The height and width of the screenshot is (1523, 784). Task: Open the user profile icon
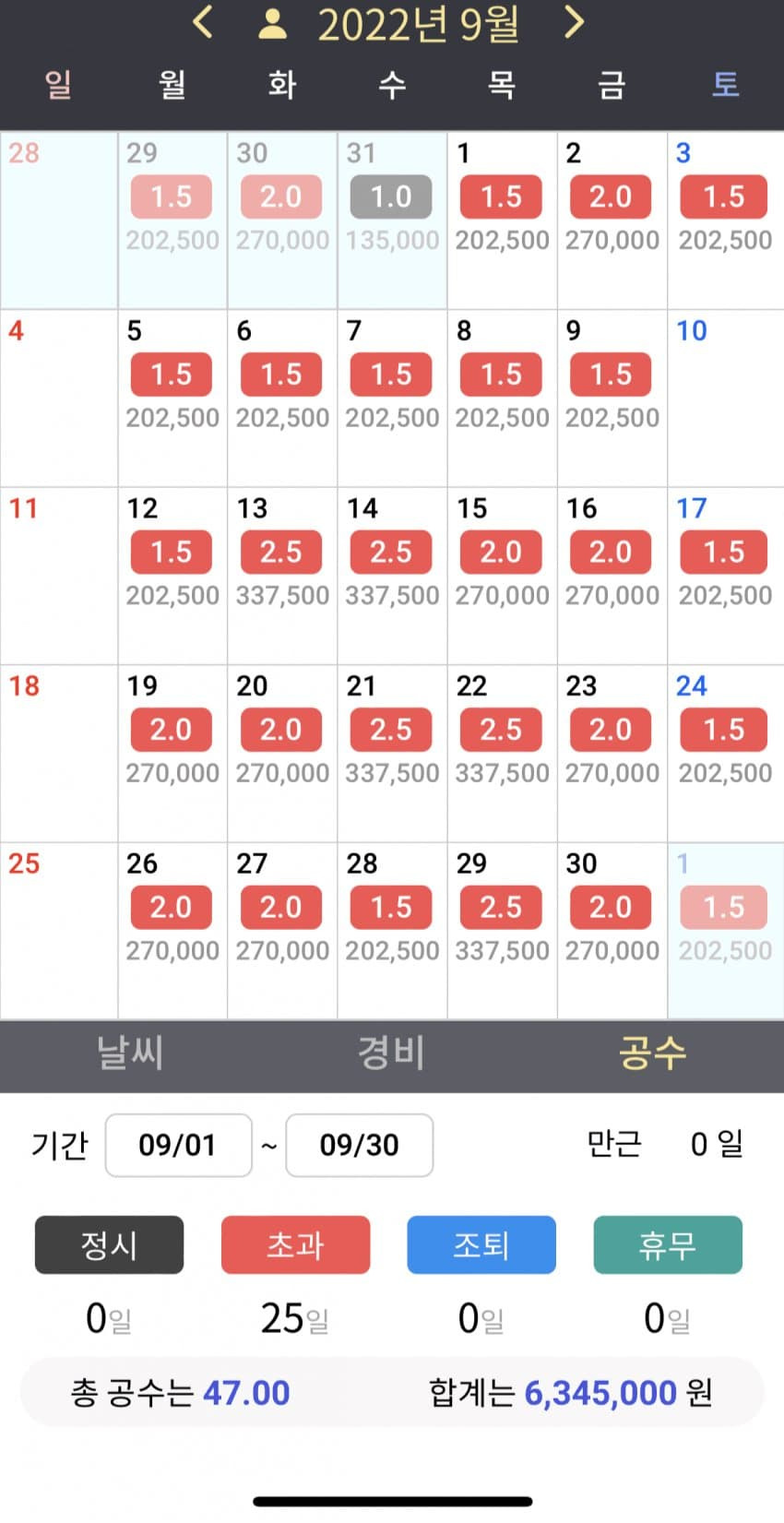[x=272, y=24]
